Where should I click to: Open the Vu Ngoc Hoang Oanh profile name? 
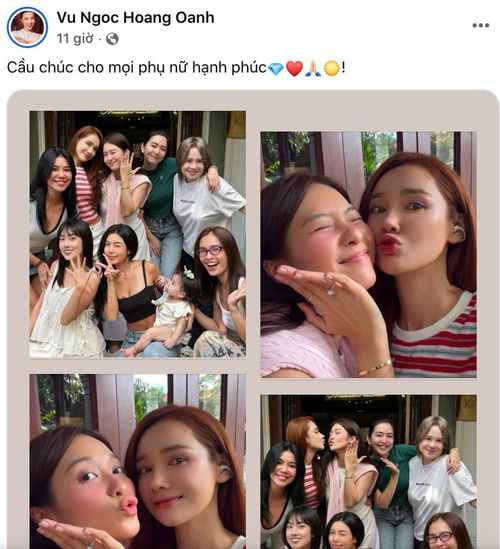pos(136,18)
